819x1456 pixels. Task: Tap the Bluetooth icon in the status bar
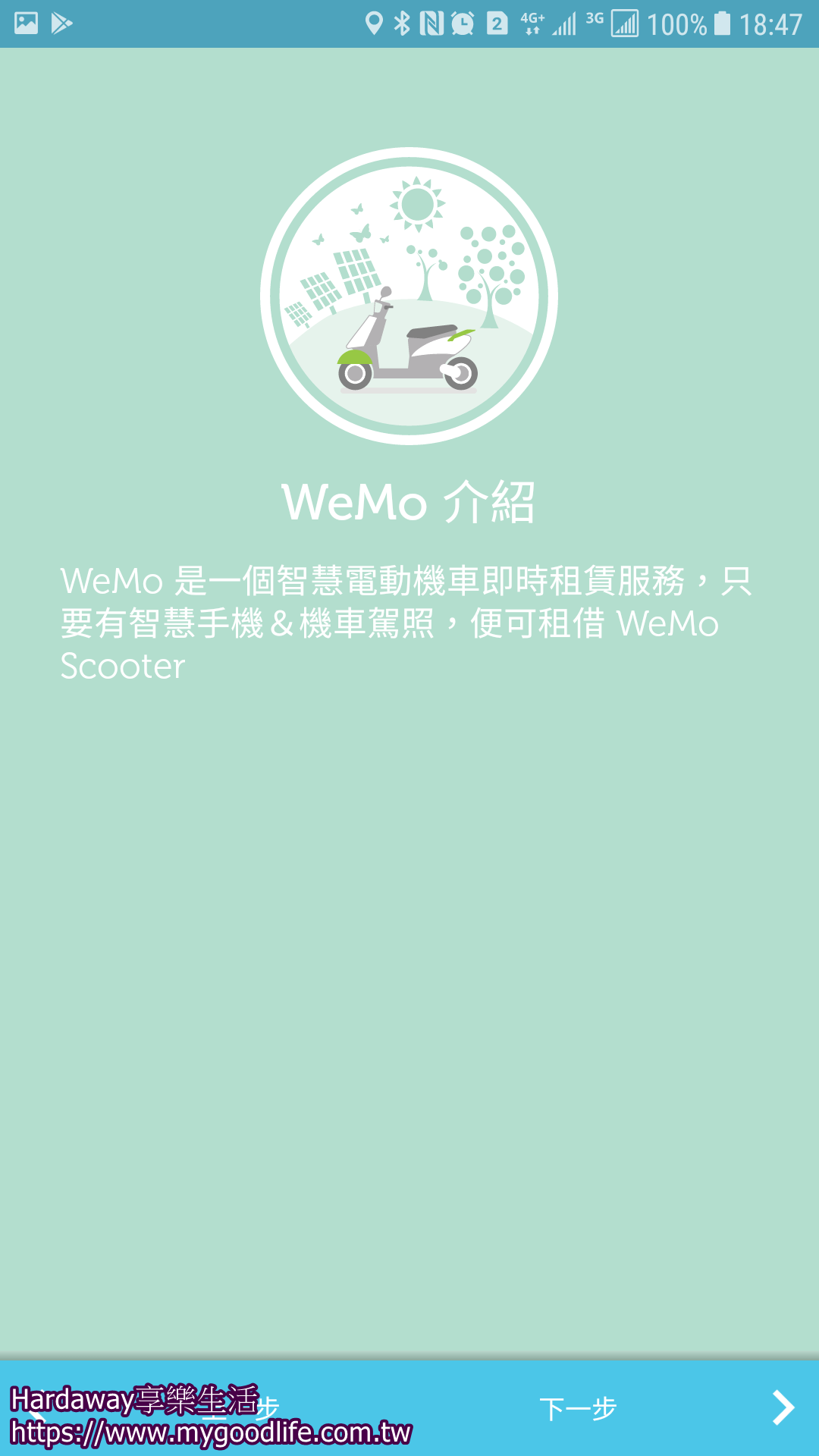[402, 23]
